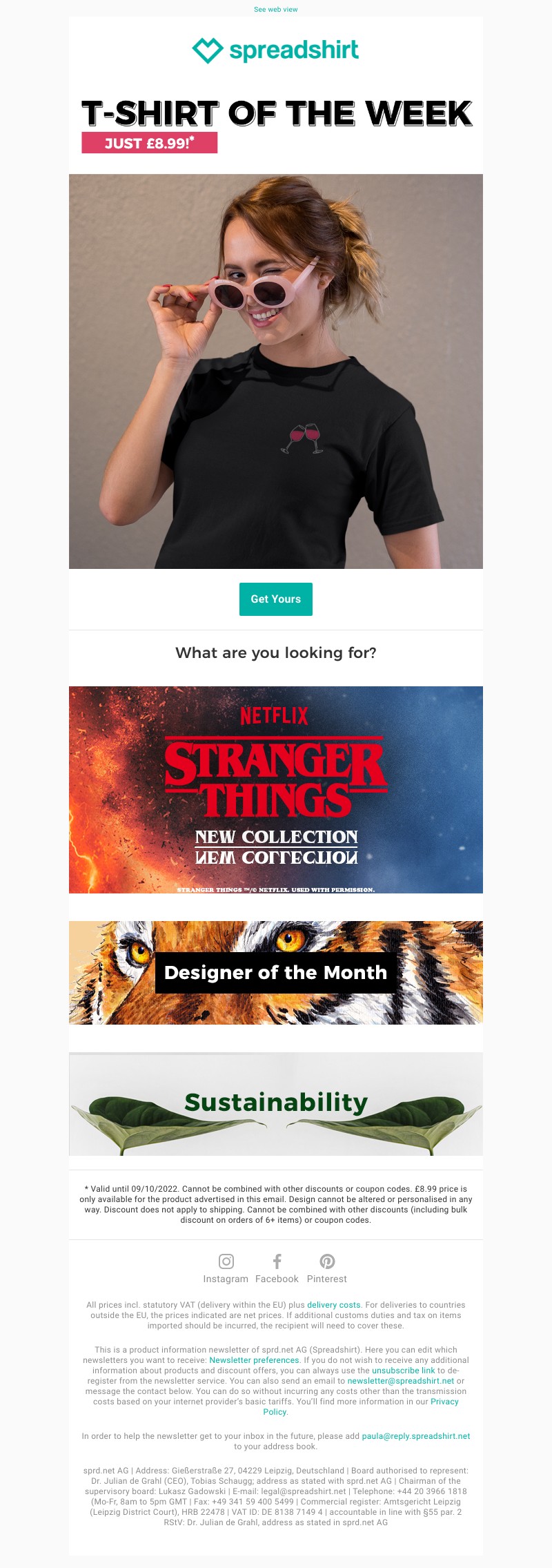
Task: Open the Stranger Things new collection banner
Action: [275, 789]
